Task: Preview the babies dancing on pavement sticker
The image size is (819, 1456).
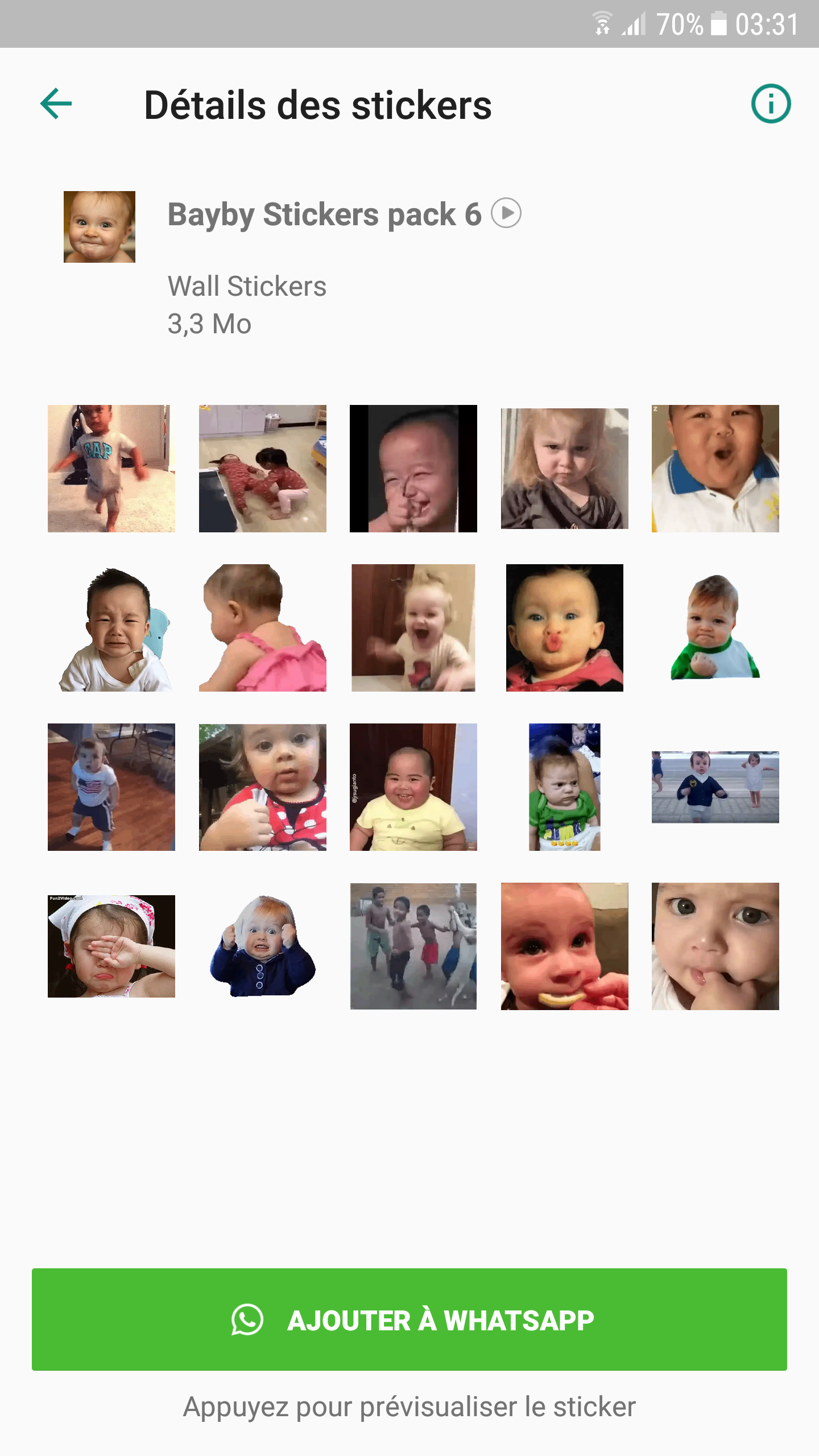Action: (x=715, y=787)
